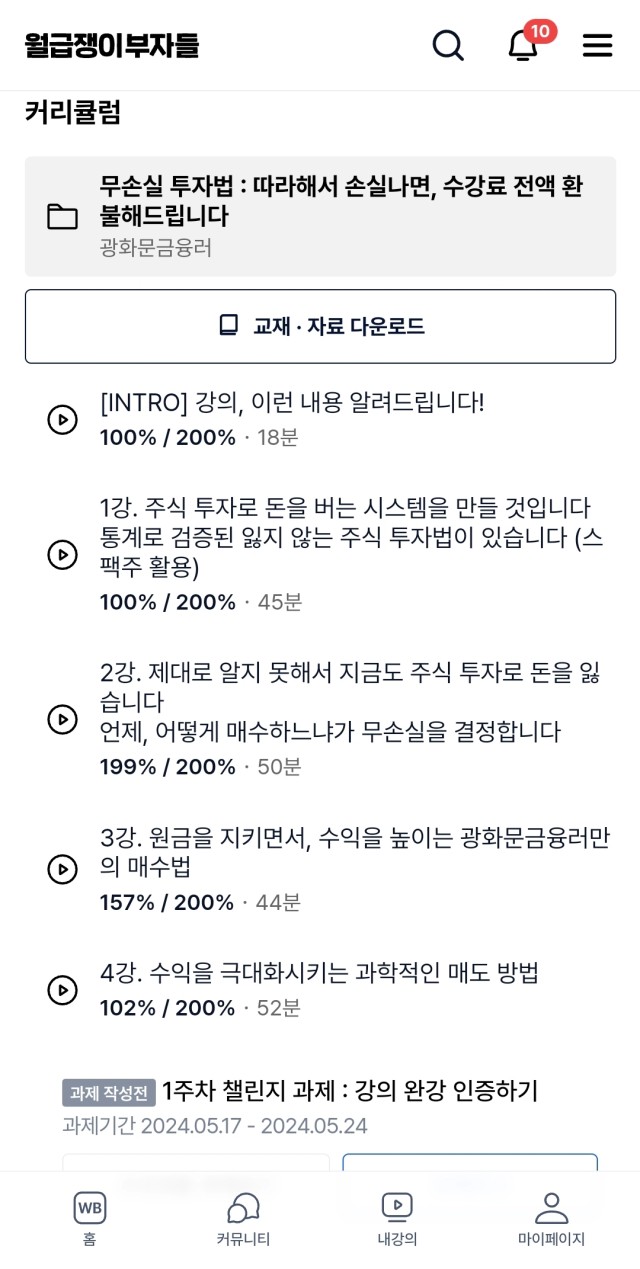The height and width of the screenshot is (1269, 640).
Task: Tap the 월급쟁이부자들 logo
Action: tap(112, 45)
